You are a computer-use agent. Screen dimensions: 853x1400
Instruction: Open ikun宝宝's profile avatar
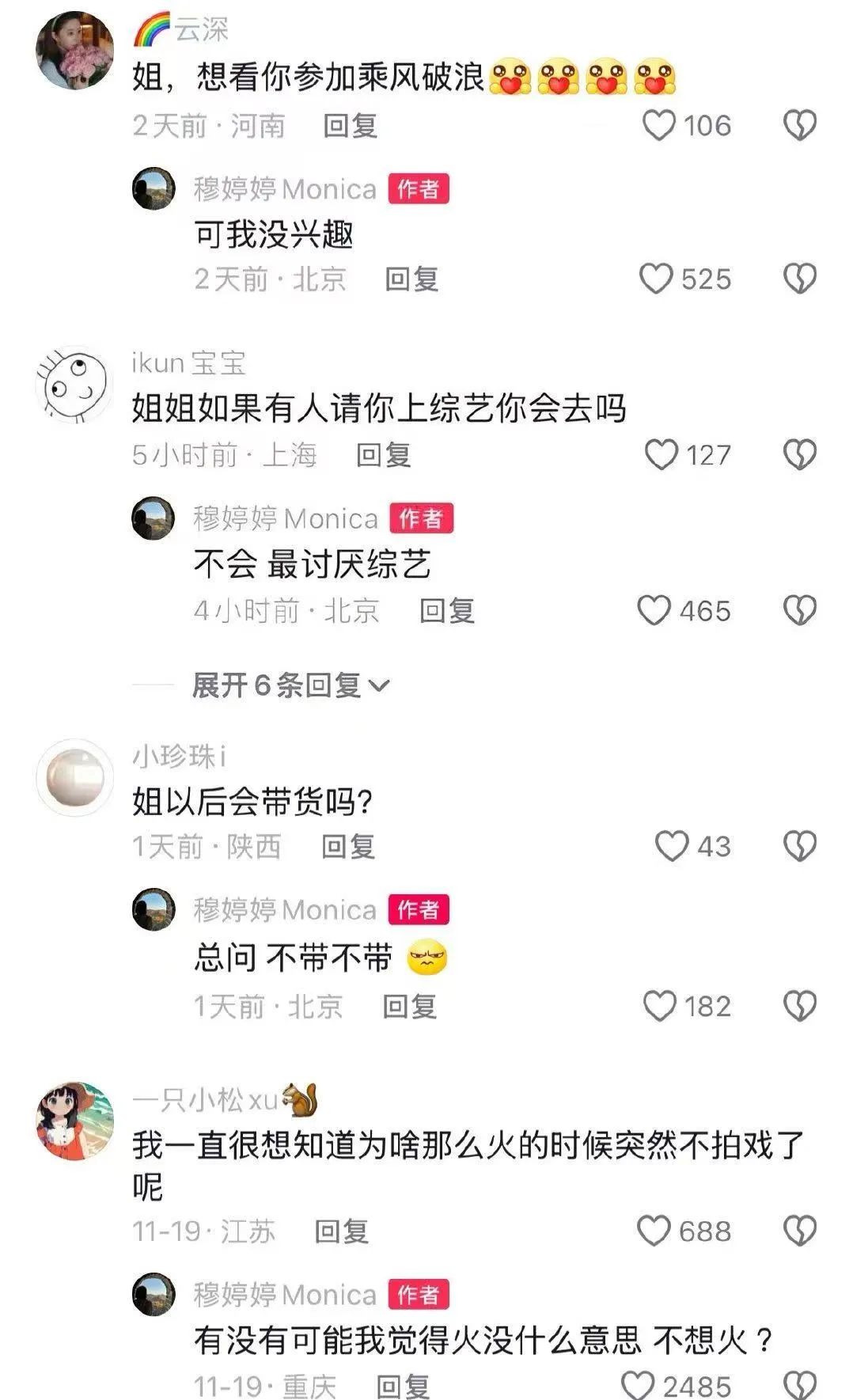click(x=75, y=385)
